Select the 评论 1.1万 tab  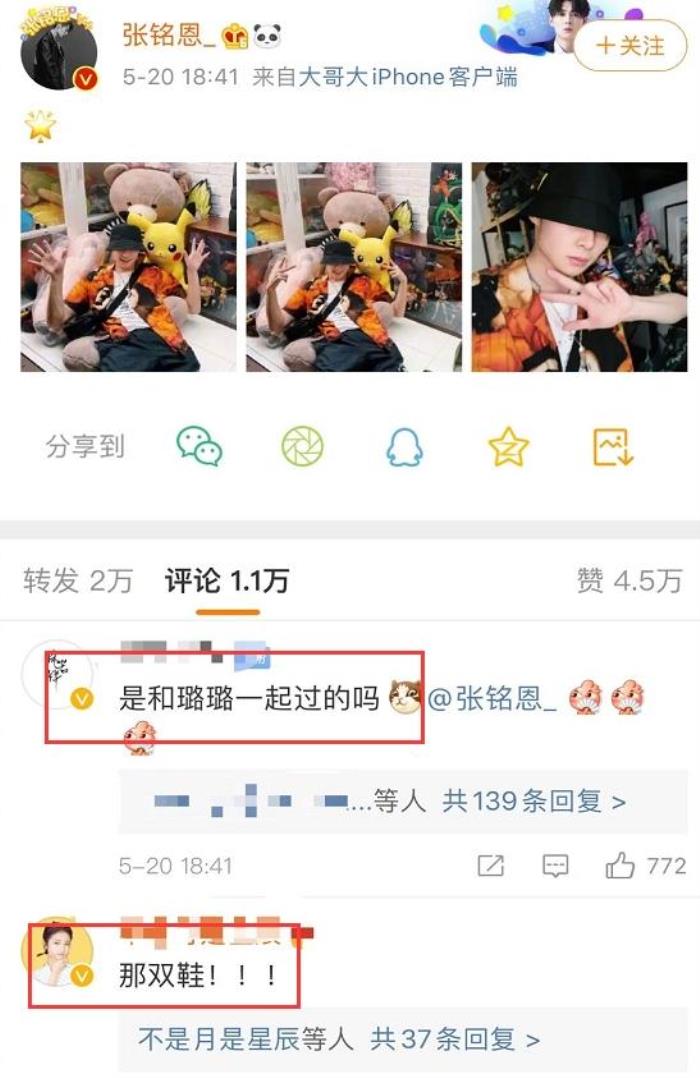click(x=227, y=582)
